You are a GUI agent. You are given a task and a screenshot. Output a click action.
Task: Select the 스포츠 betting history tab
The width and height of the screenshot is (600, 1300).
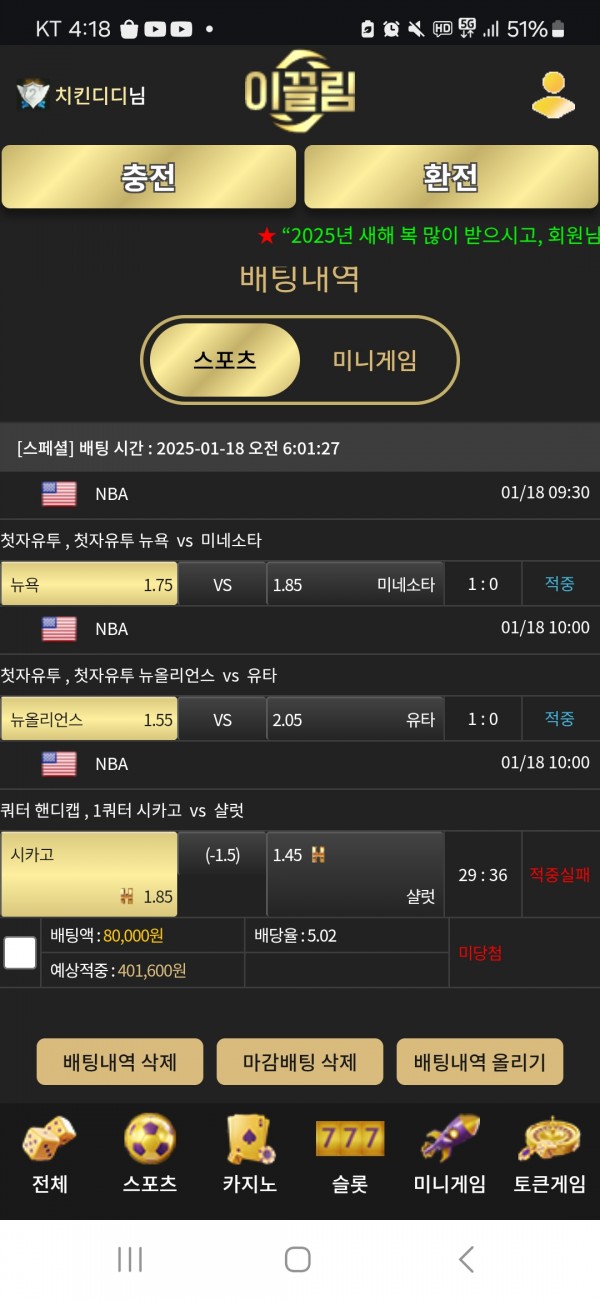225,360
